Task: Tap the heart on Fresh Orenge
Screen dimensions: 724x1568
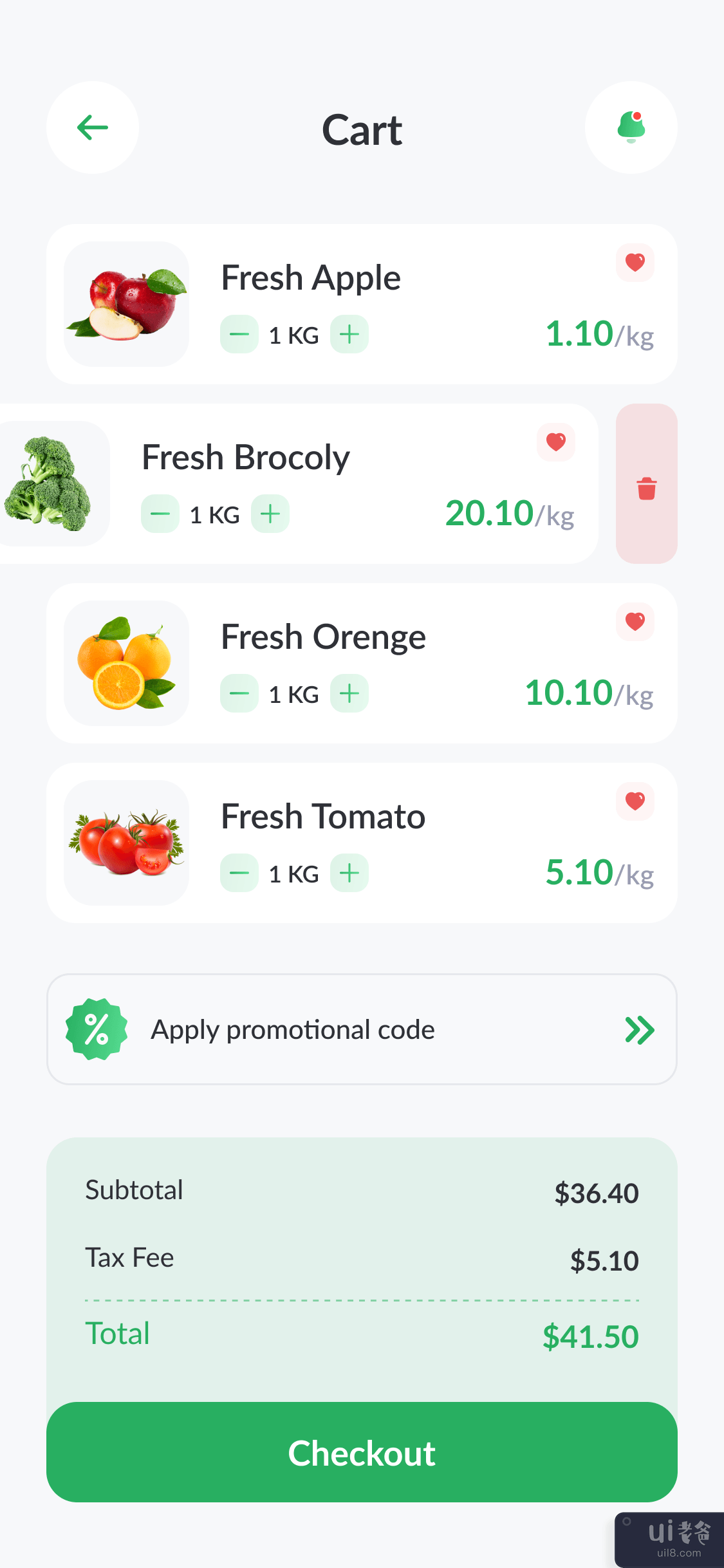Action: [635, 622]
